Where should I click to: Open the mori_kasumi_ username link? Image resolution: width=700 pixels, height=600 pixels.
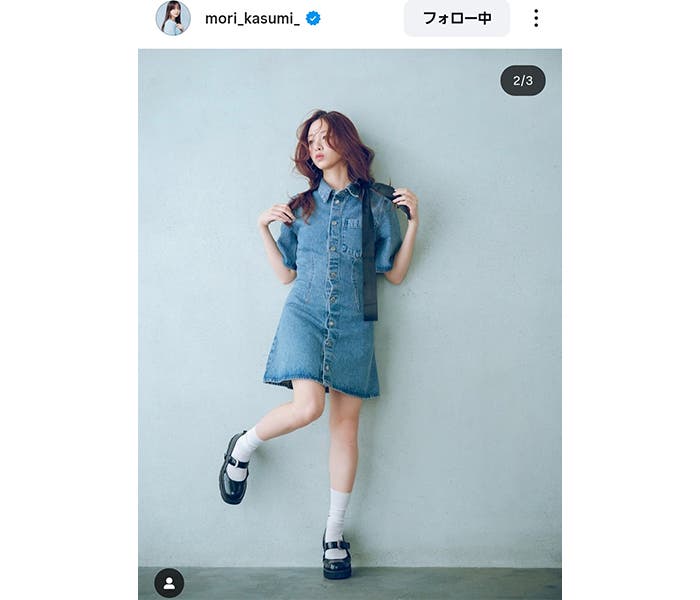tap(252, 18)
